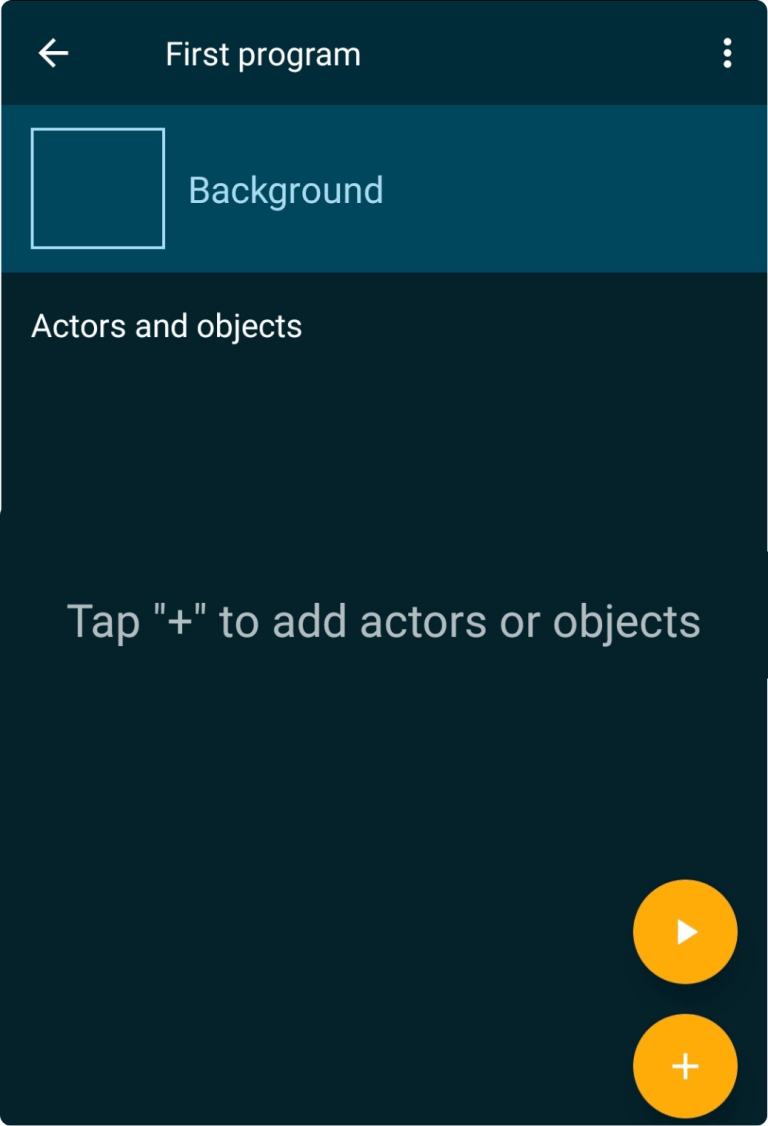The image size is (768, 1126).
Task: Select the Background entry
Action: coord(384,189)
